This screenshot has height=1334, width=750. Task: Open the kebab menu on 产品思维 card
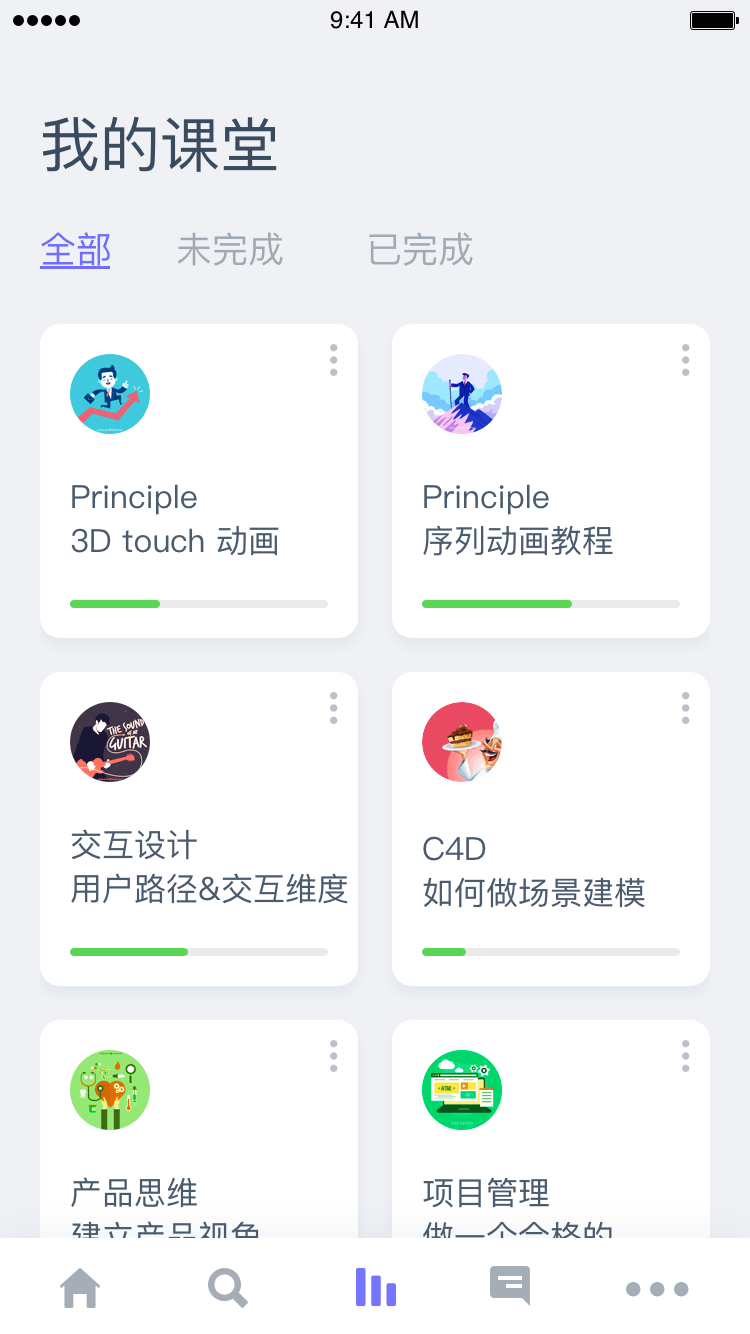333,1056
